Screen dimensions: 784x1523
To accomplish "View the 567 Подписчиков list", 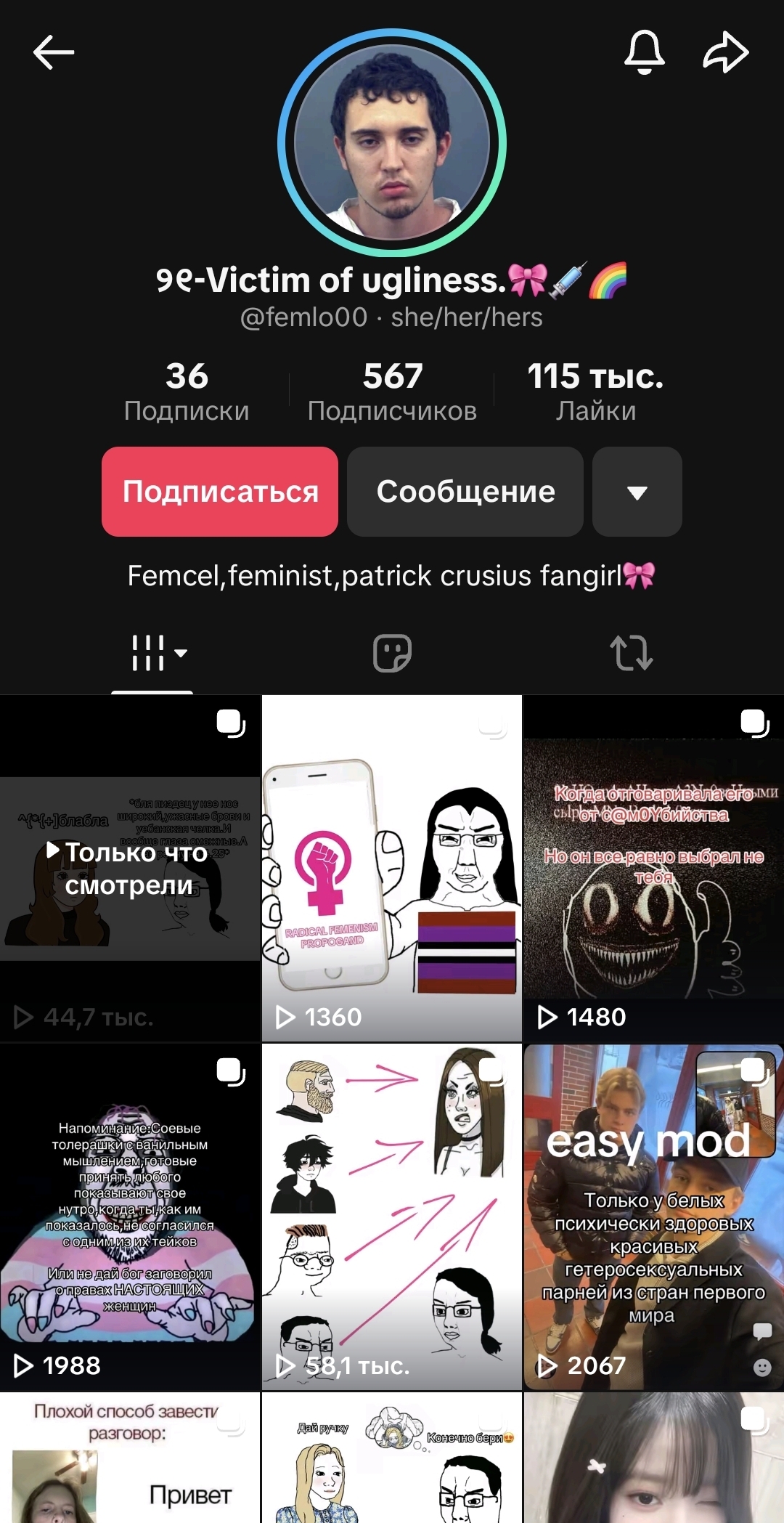I will 392,391.
